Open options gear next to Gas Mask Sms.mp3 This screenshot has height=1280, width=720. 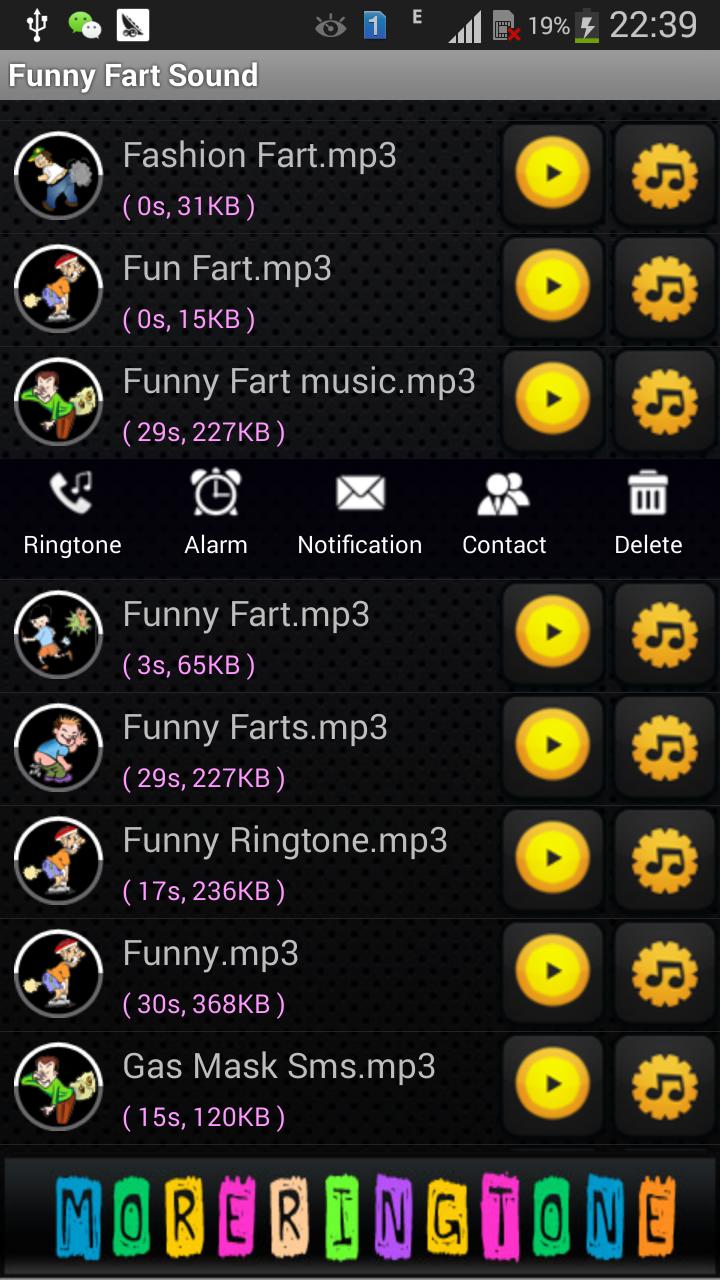coord(663,1085)
